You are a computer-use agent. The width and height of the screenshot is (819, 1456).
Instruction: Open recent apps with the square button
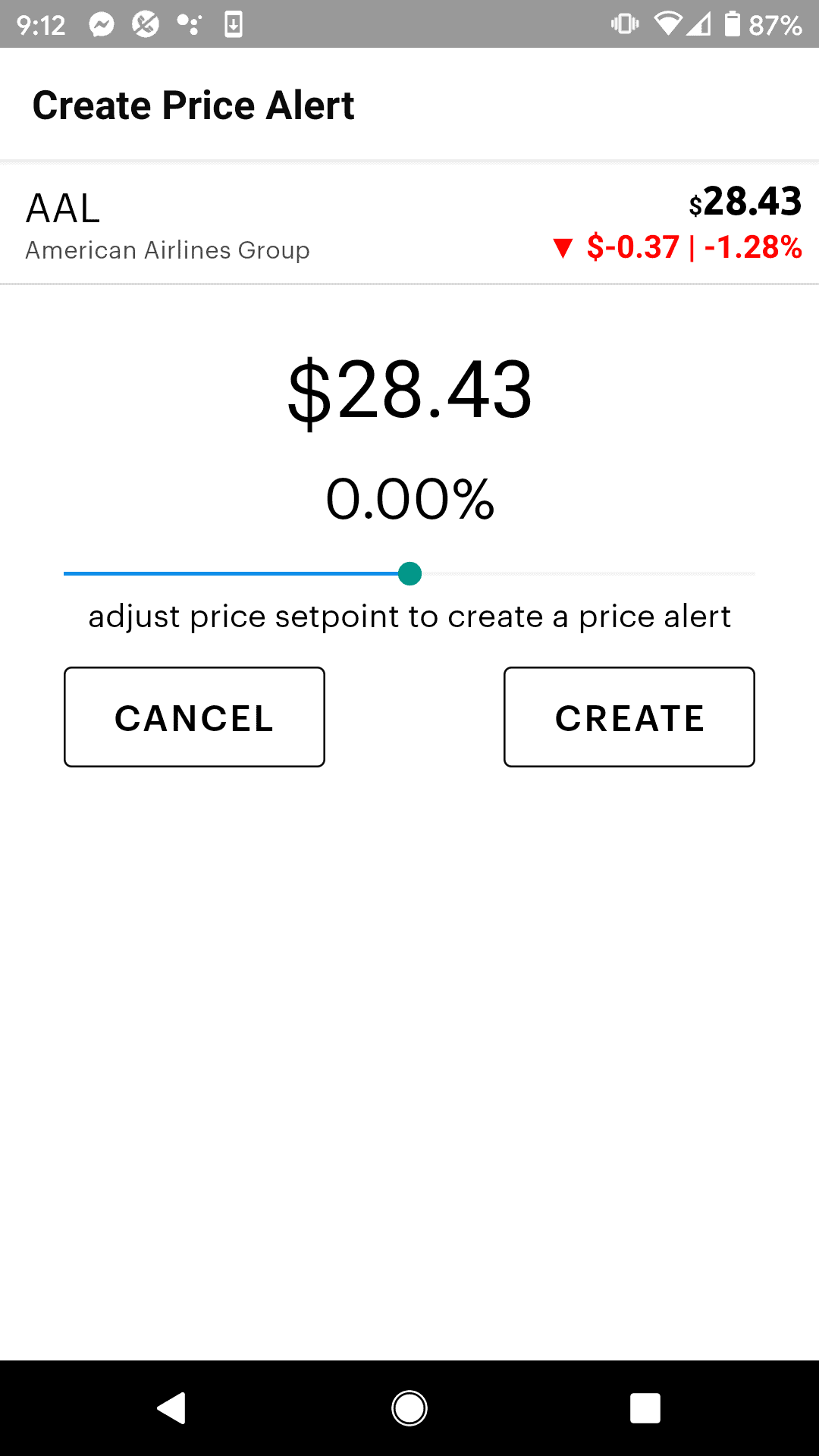point(644,1407)
